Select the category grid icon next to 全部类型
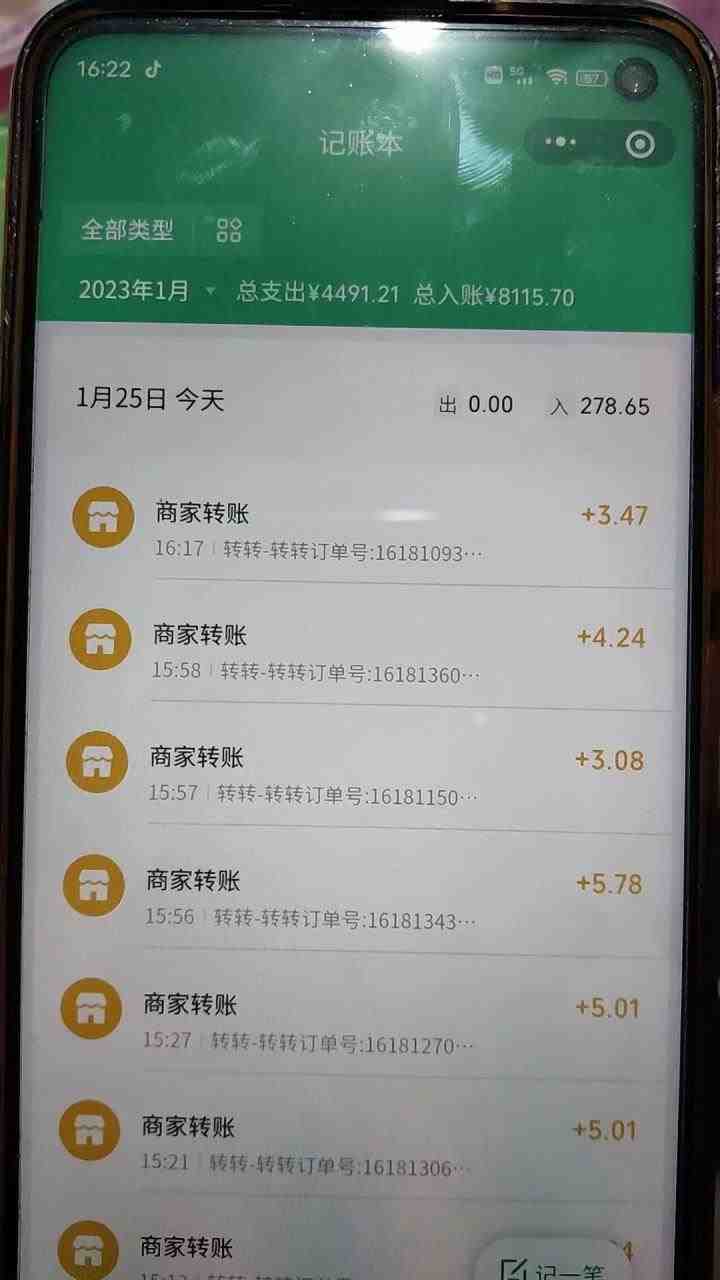 (x=228, y=231)
